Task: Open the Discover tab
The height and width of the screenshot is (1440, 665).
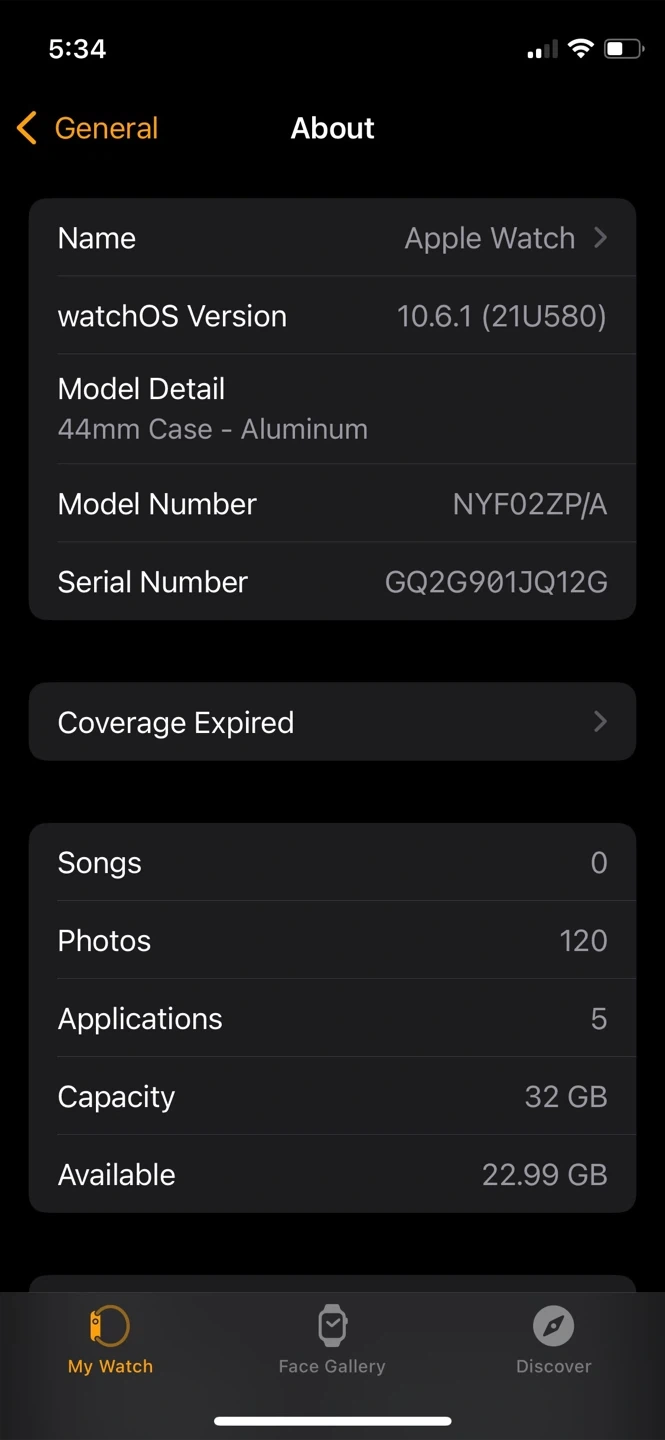Action: point(553,1340)
